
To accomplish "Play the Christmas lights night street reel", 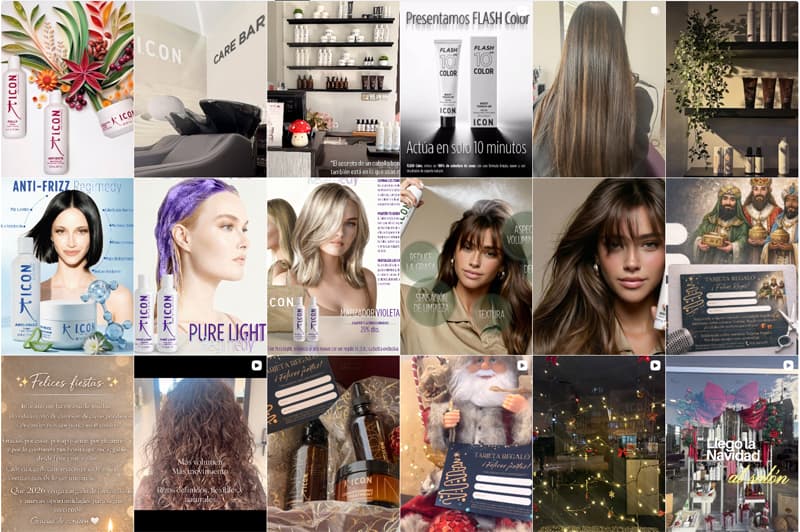I will tap(598, 443).
